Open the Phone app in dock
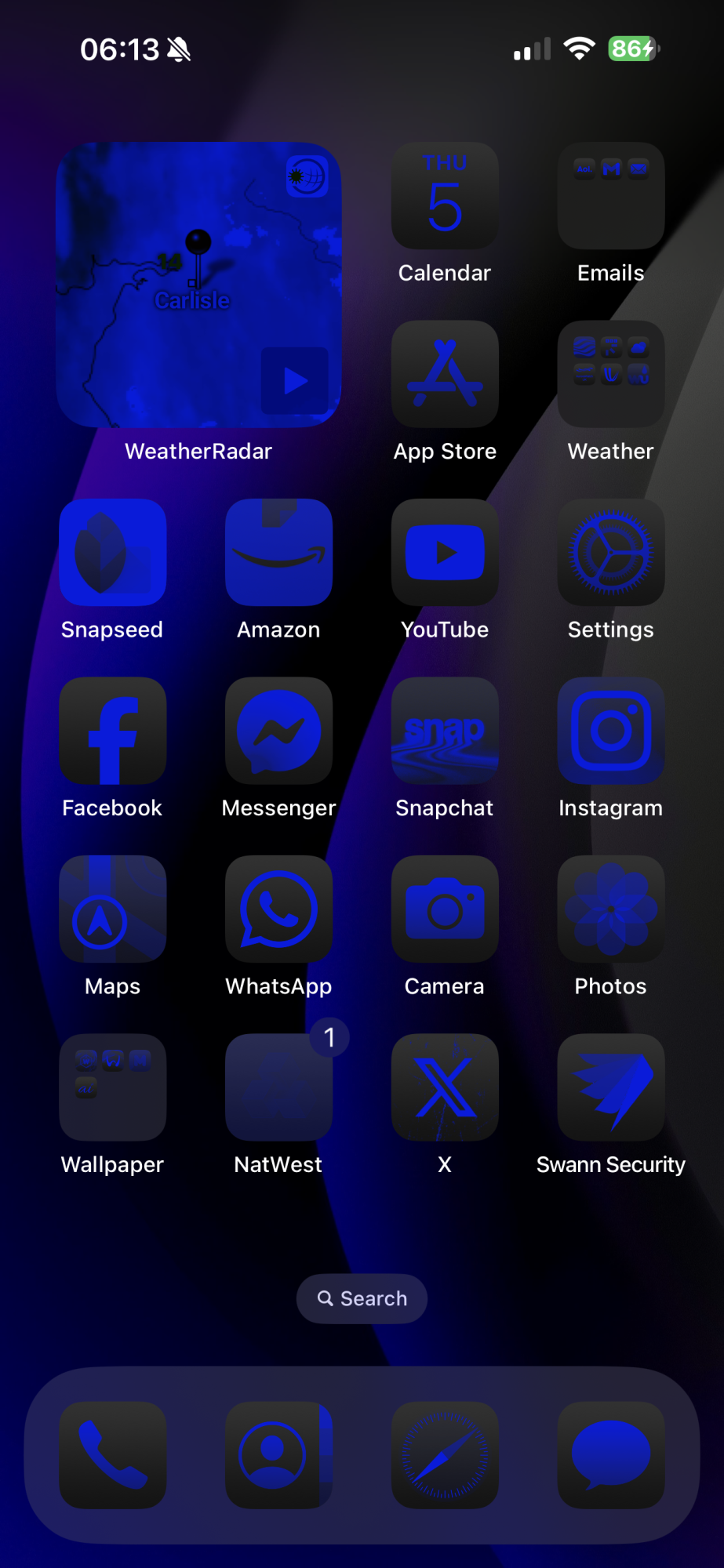This screenshot has height=1568, width=724. (113, 1455)
